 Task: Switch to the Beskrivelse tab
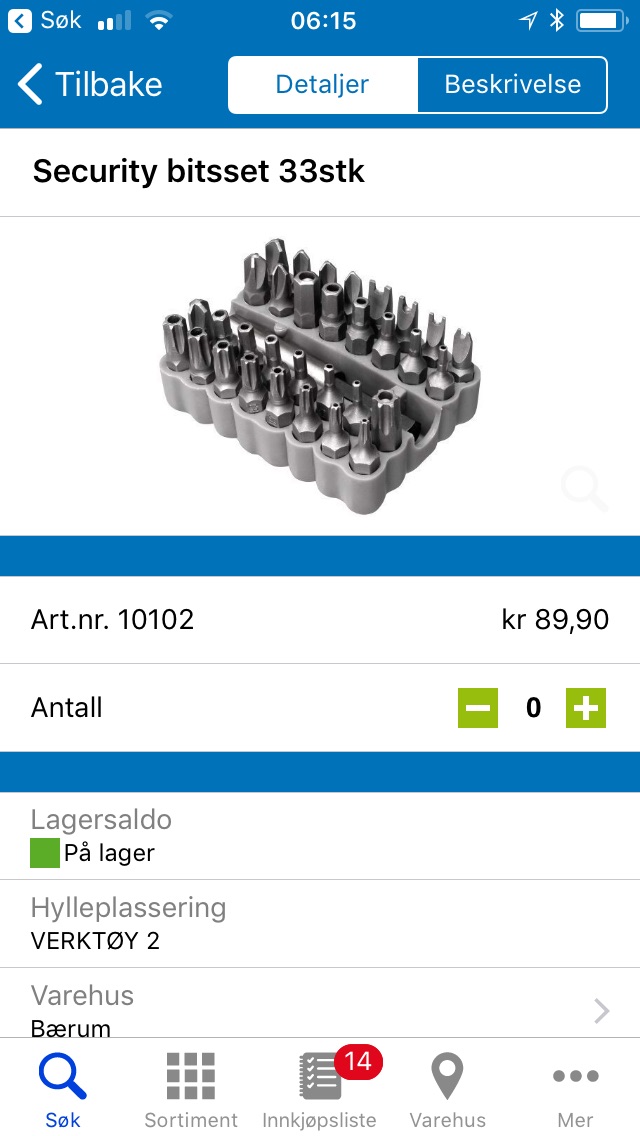512,85
